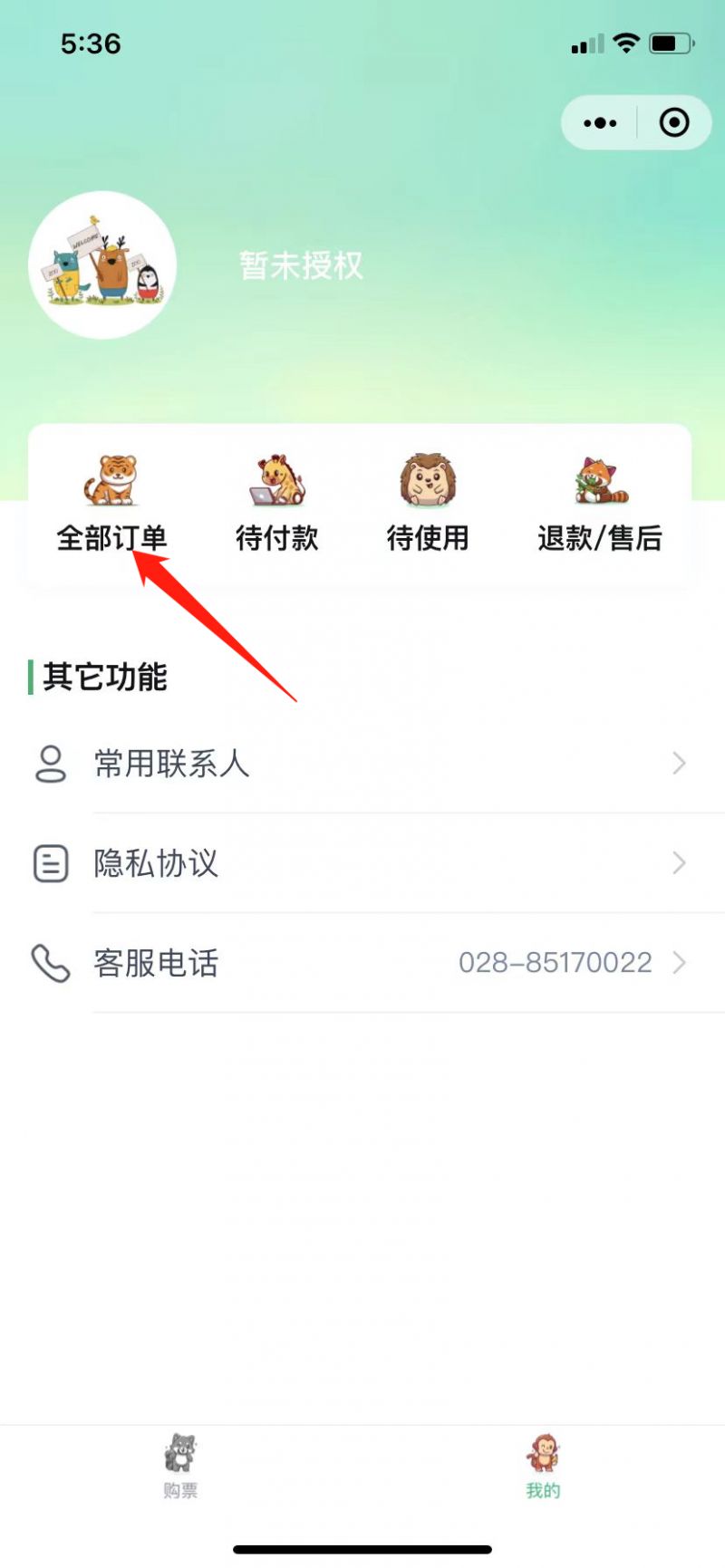Call customer service via 客服电话 row
Screen dimensions: 725x1568
point(362,963)
